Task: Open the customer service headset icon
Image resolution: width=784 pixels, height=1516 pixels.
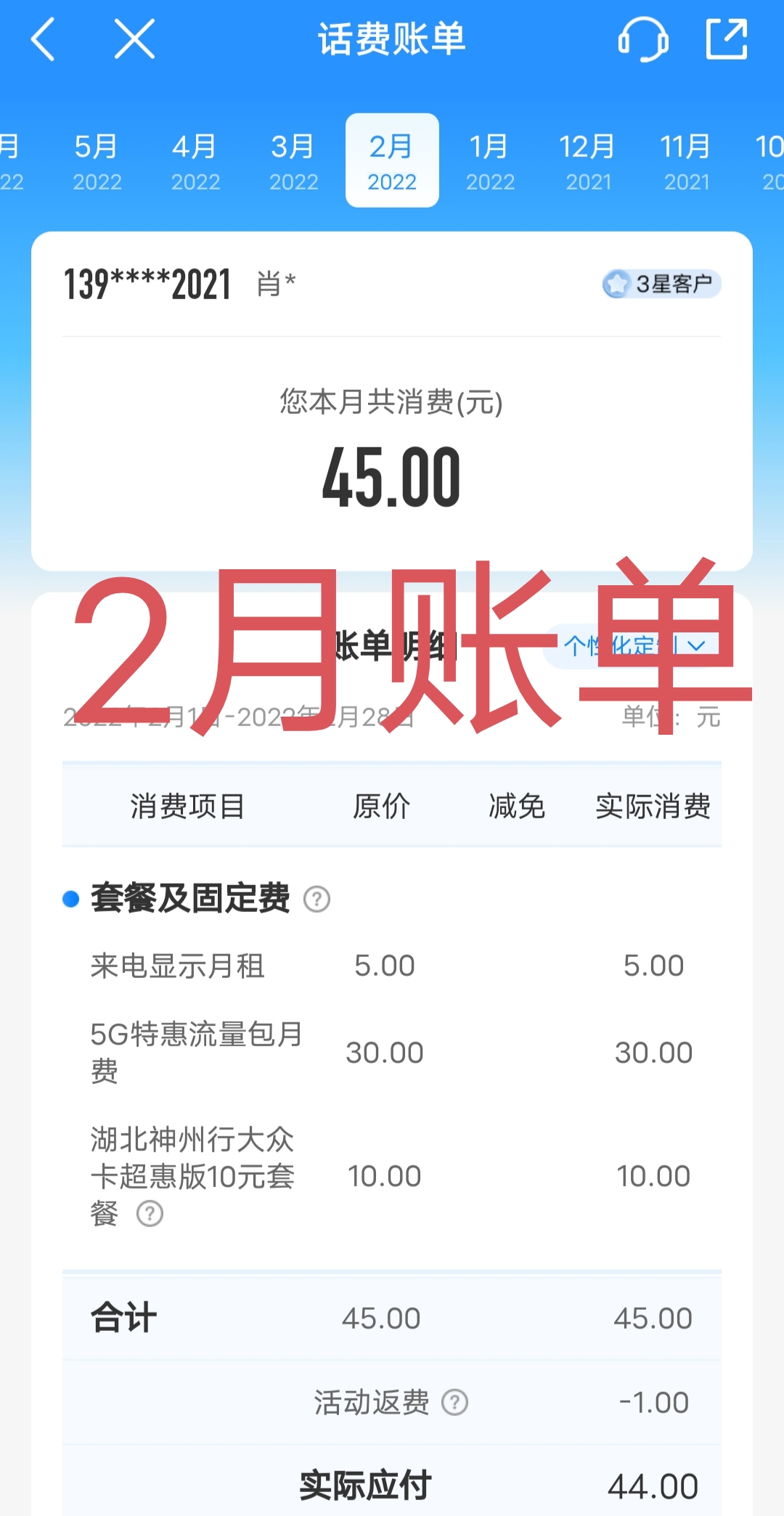Action: tap(642, 39)
